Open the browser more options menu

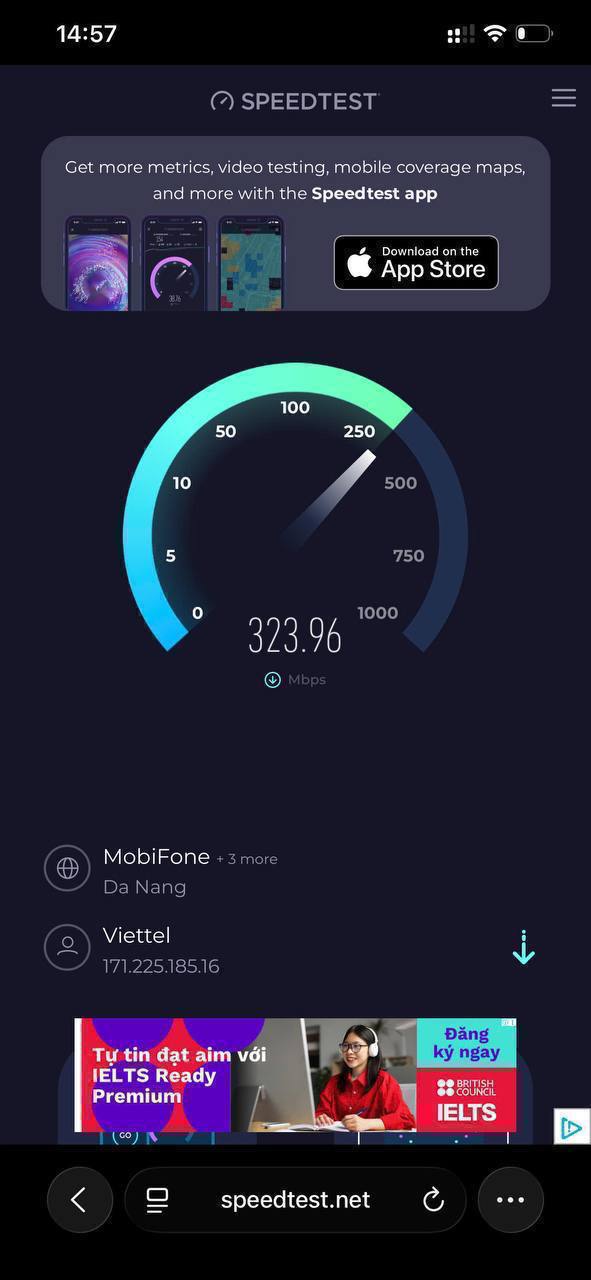(511, 1200)
